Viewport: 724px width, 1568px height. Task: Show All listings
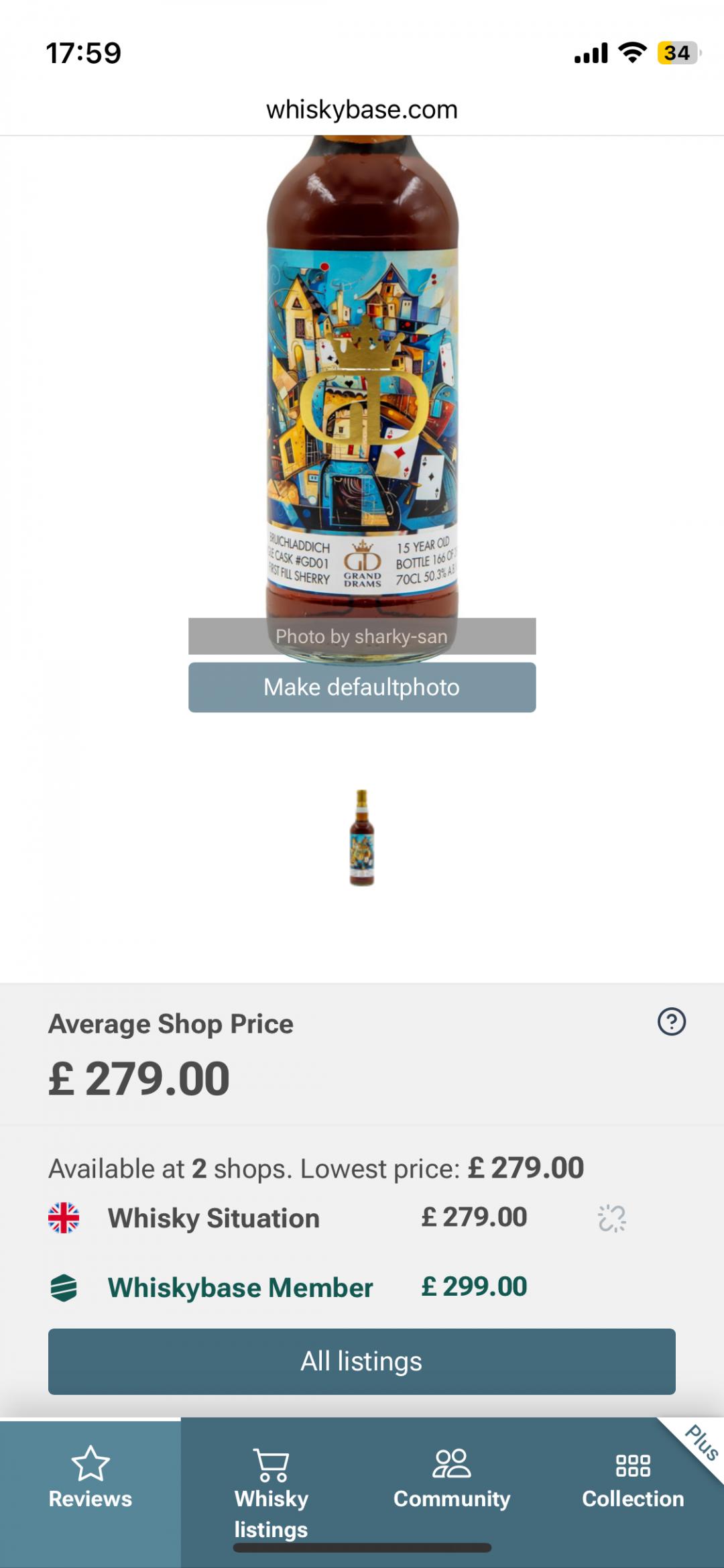click(362, 1361)
